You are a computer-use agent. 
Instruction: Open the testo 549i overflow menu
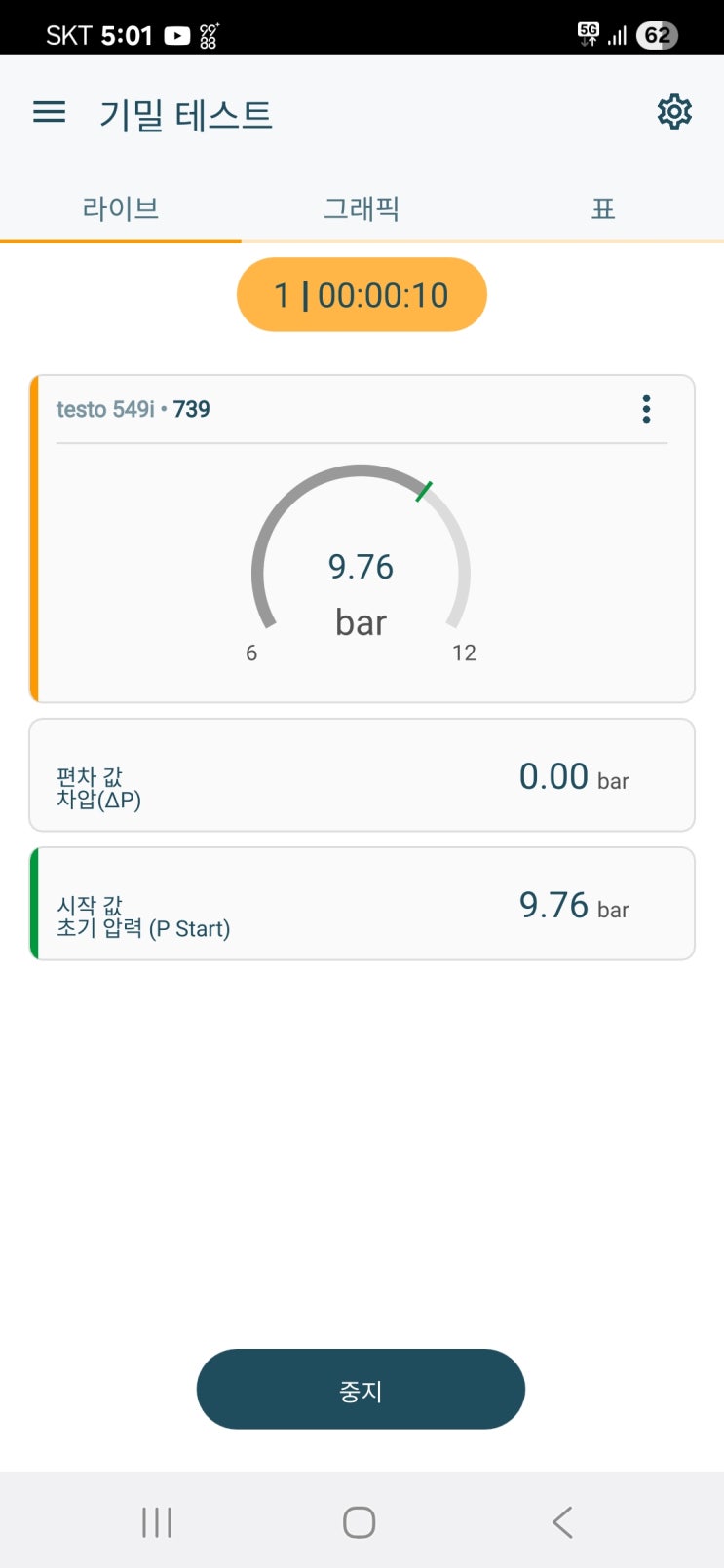click(646, 409)
